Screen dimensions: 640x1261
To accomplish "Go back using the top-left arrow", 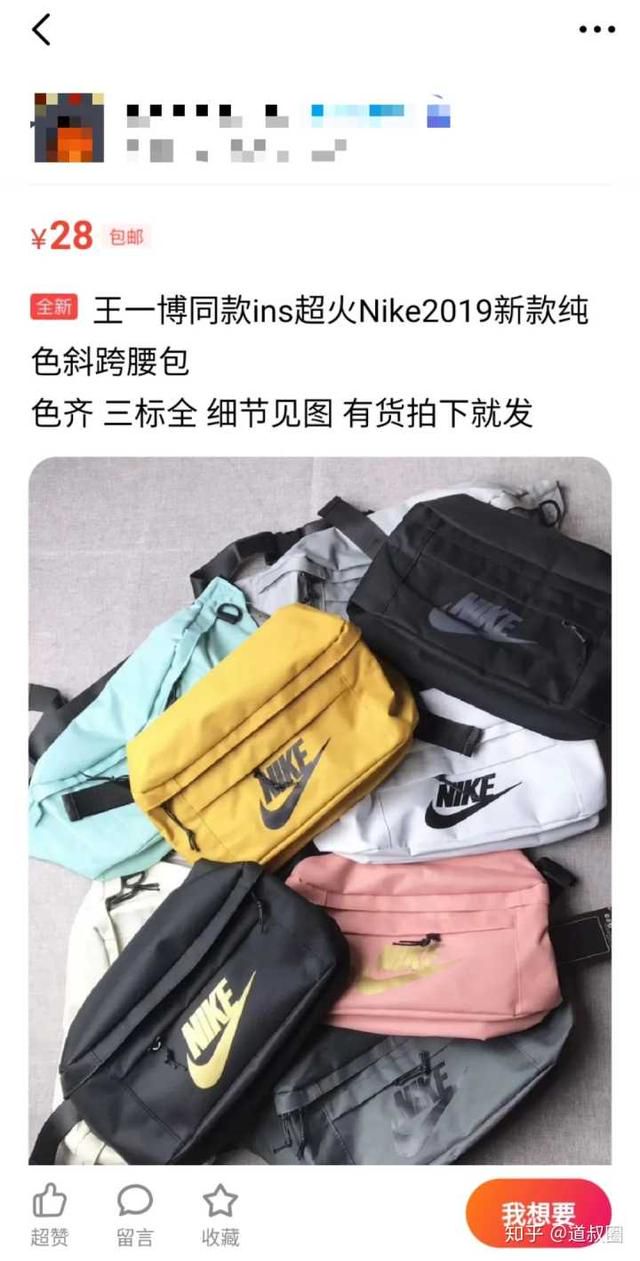I will click(x=41, y=30).
